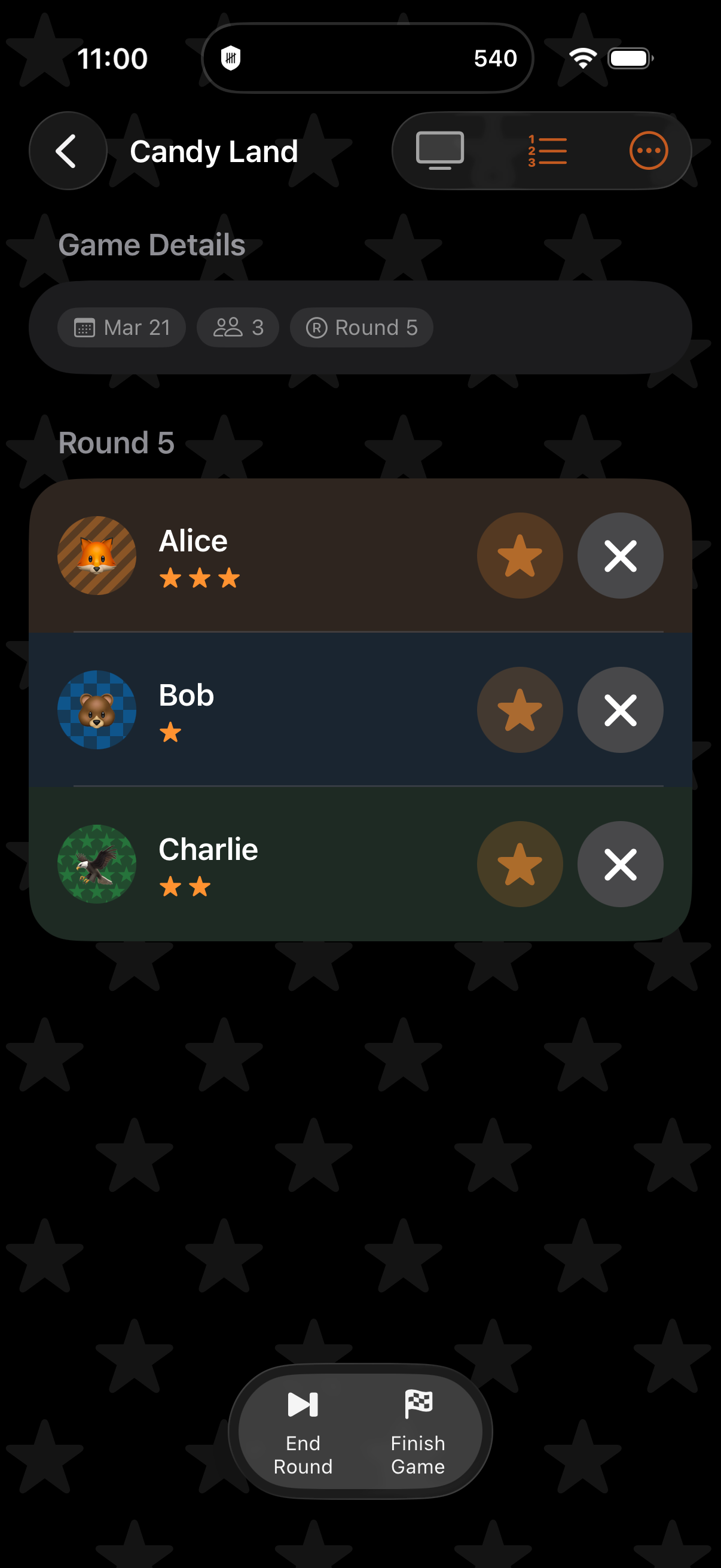This screenshot has width=721, height=1568.
Task: Finish the game
Action: (418, 1432)
